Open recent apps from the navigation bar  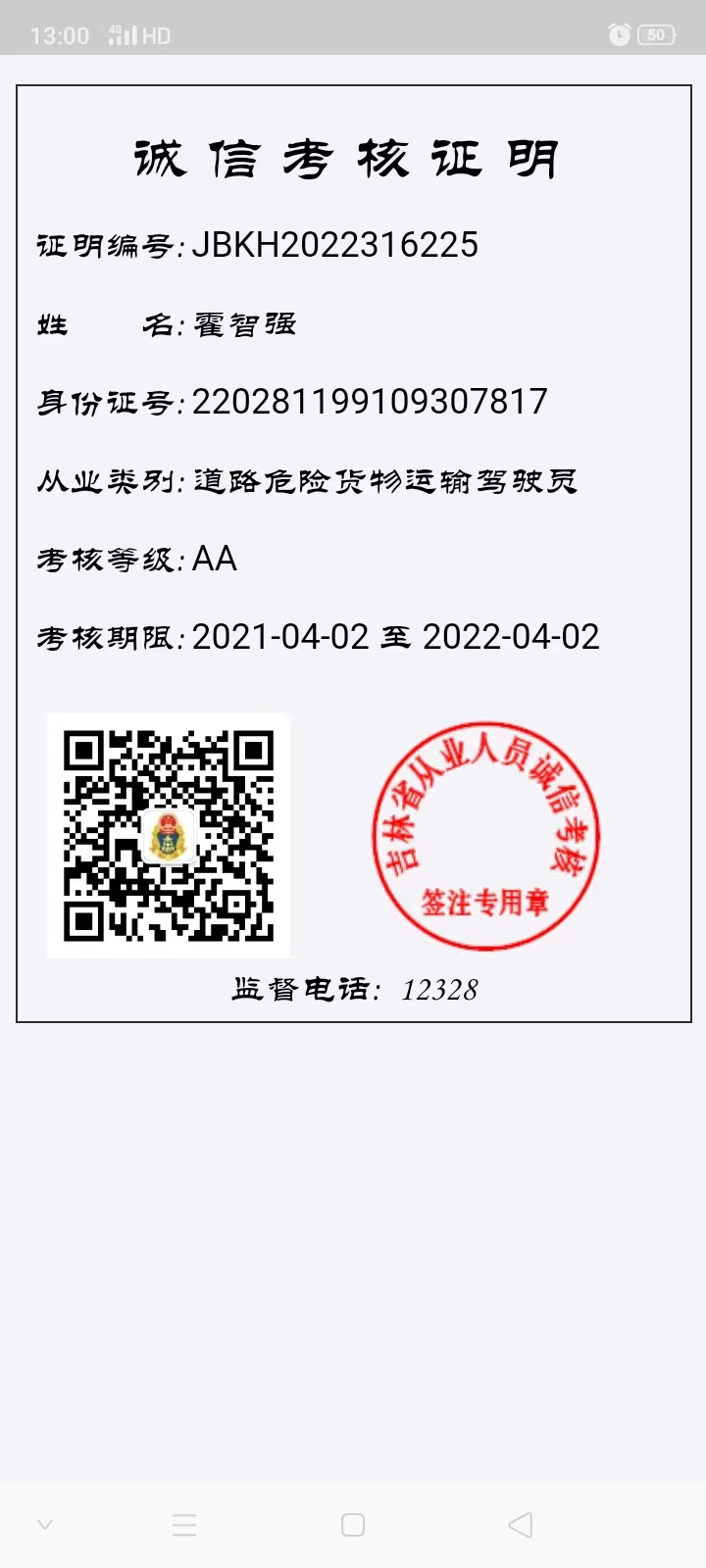184,1525
